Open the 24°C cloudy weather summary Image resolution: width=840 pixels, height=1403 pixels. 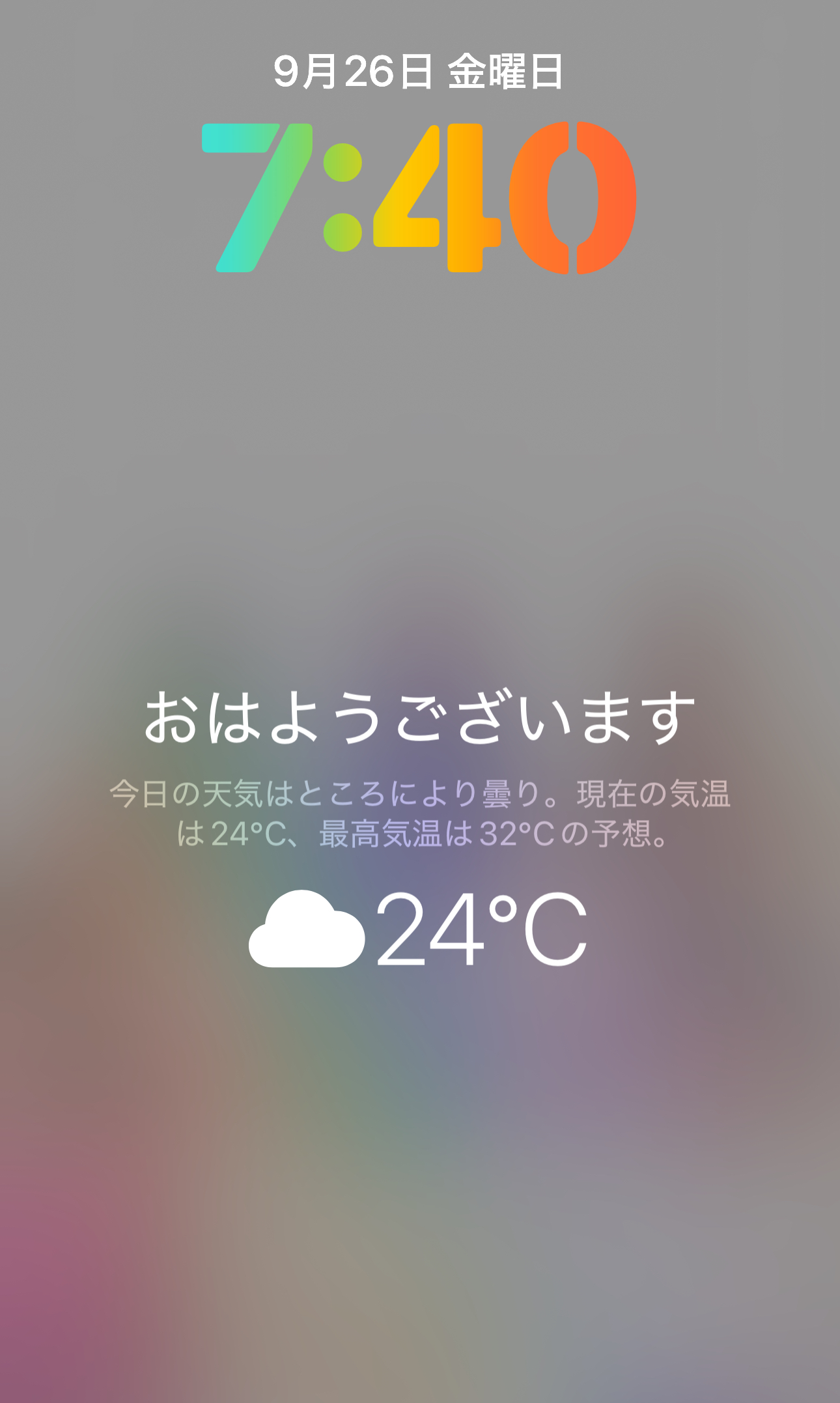pyautogui.click(x=419, y=928)
